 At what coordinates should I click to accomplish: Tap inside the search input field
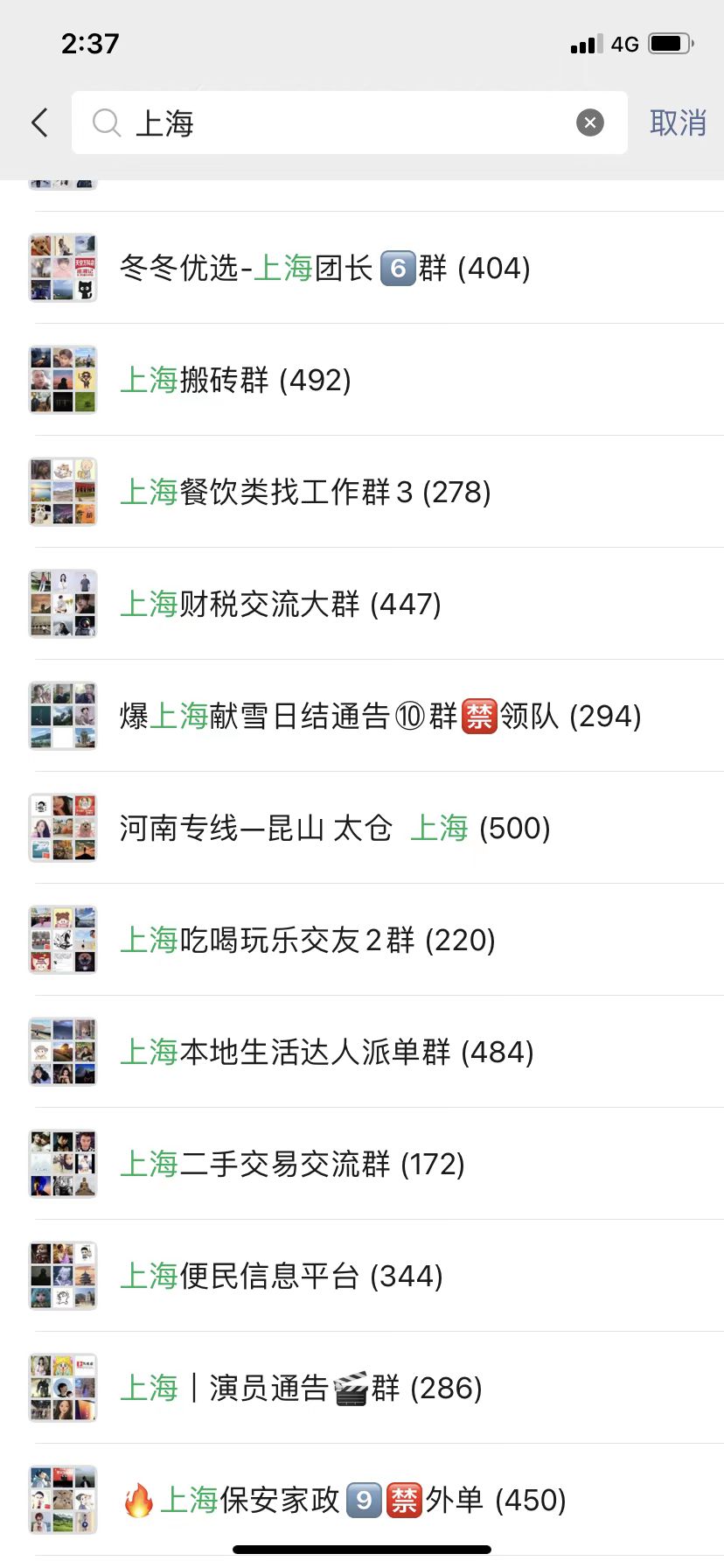(350, 122)
